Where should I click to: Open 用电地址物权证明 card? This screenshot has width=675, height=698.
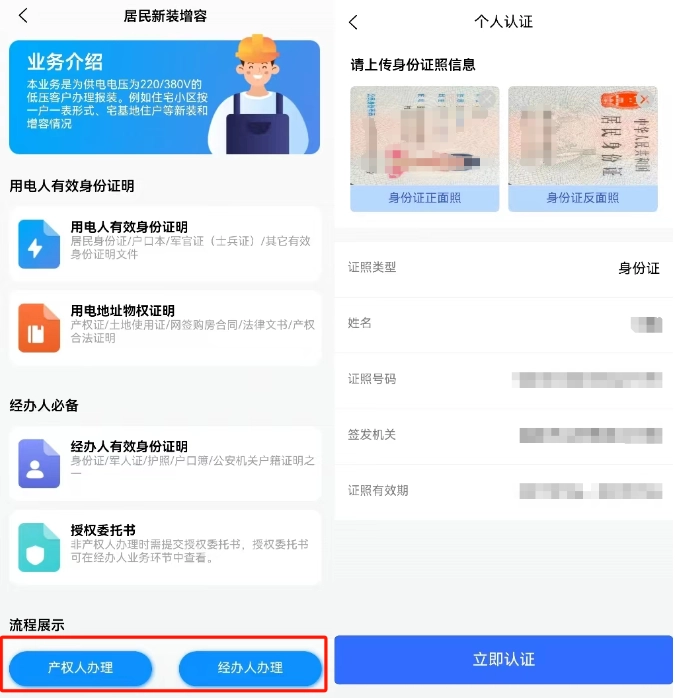coord(165,327)
